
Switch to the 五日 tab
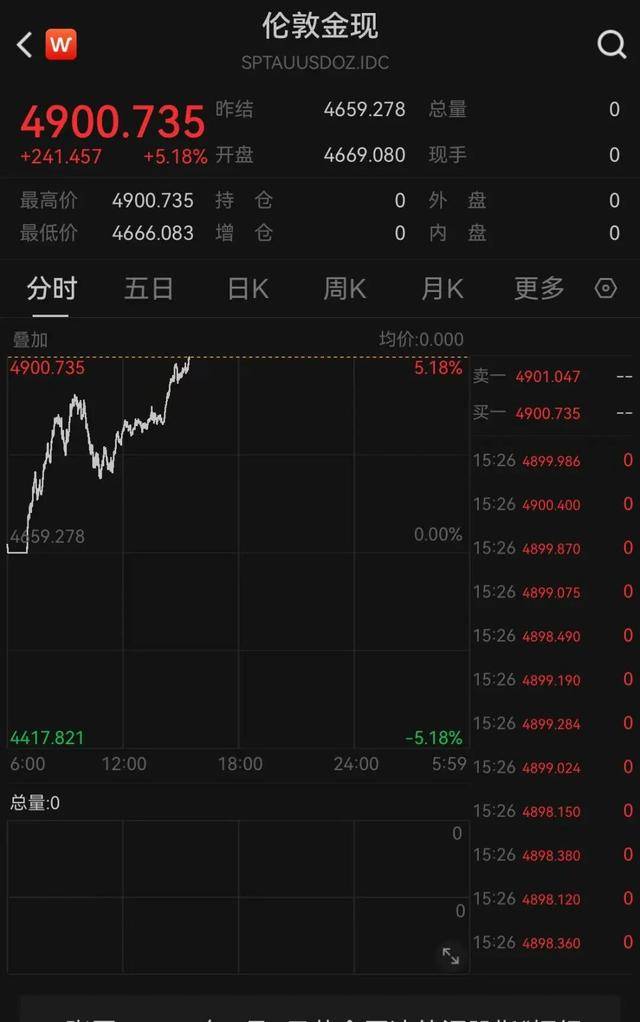pyautogui.click(x=148, y=289)
